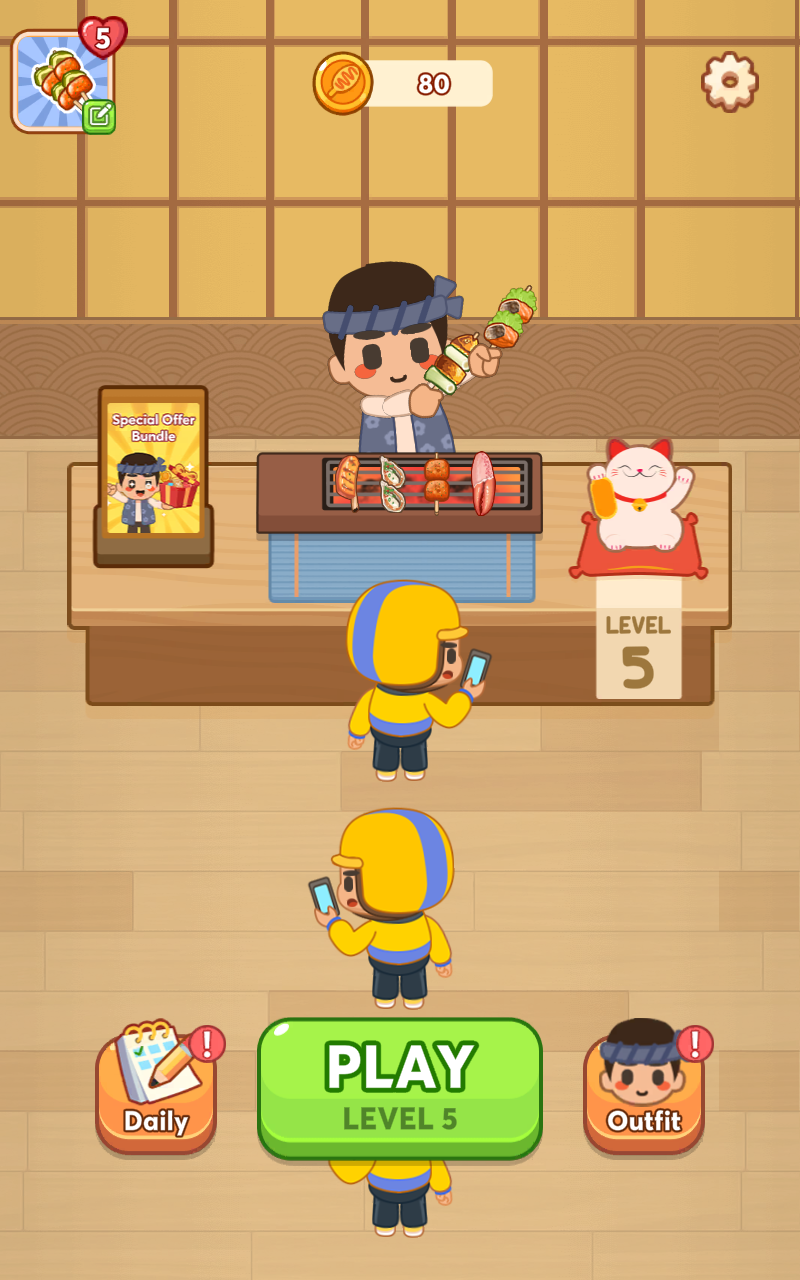Screen dimensions: 800x1280
Task: Open the Daily rewards
Action: (x=156, y=1092)
